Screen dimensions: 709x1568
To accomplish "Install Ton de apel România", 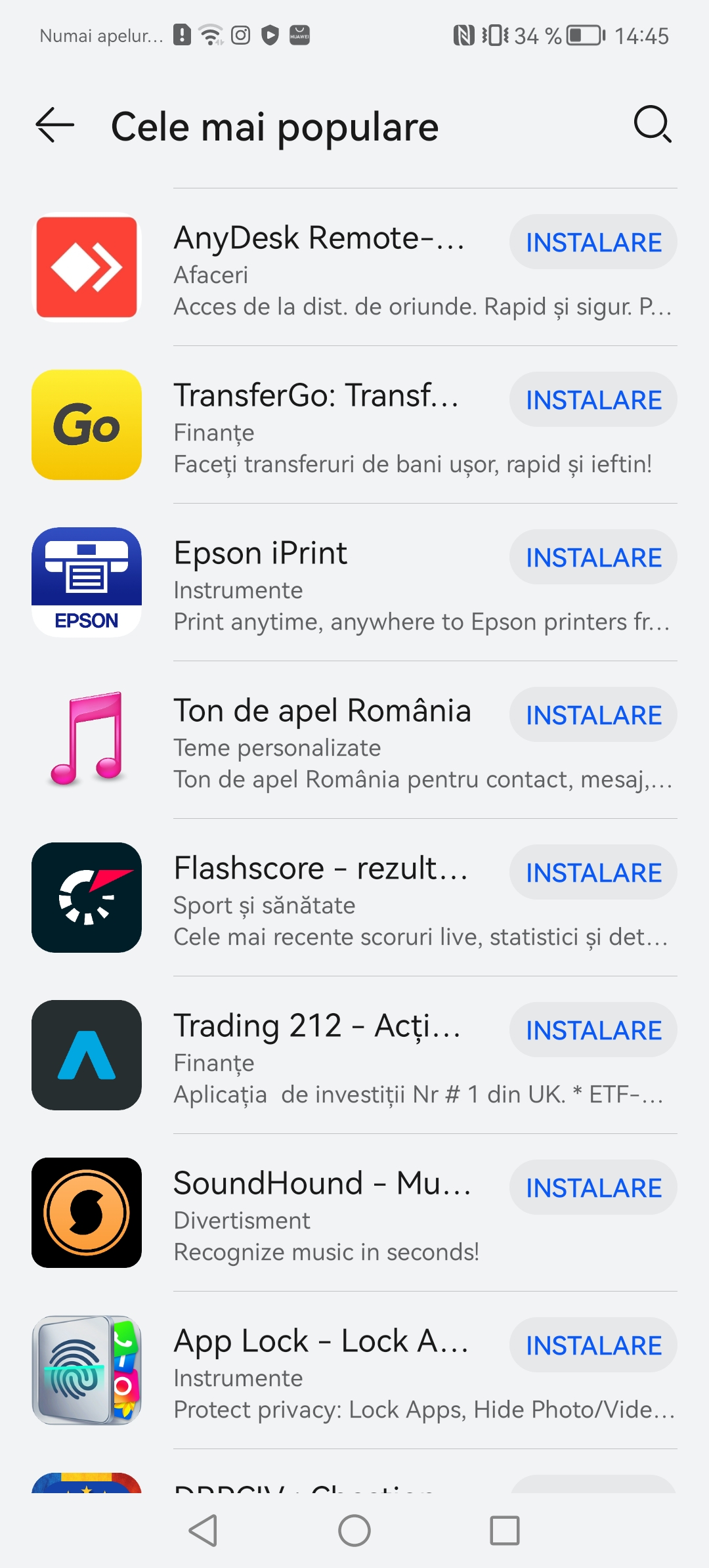I will tap(593, 715).
